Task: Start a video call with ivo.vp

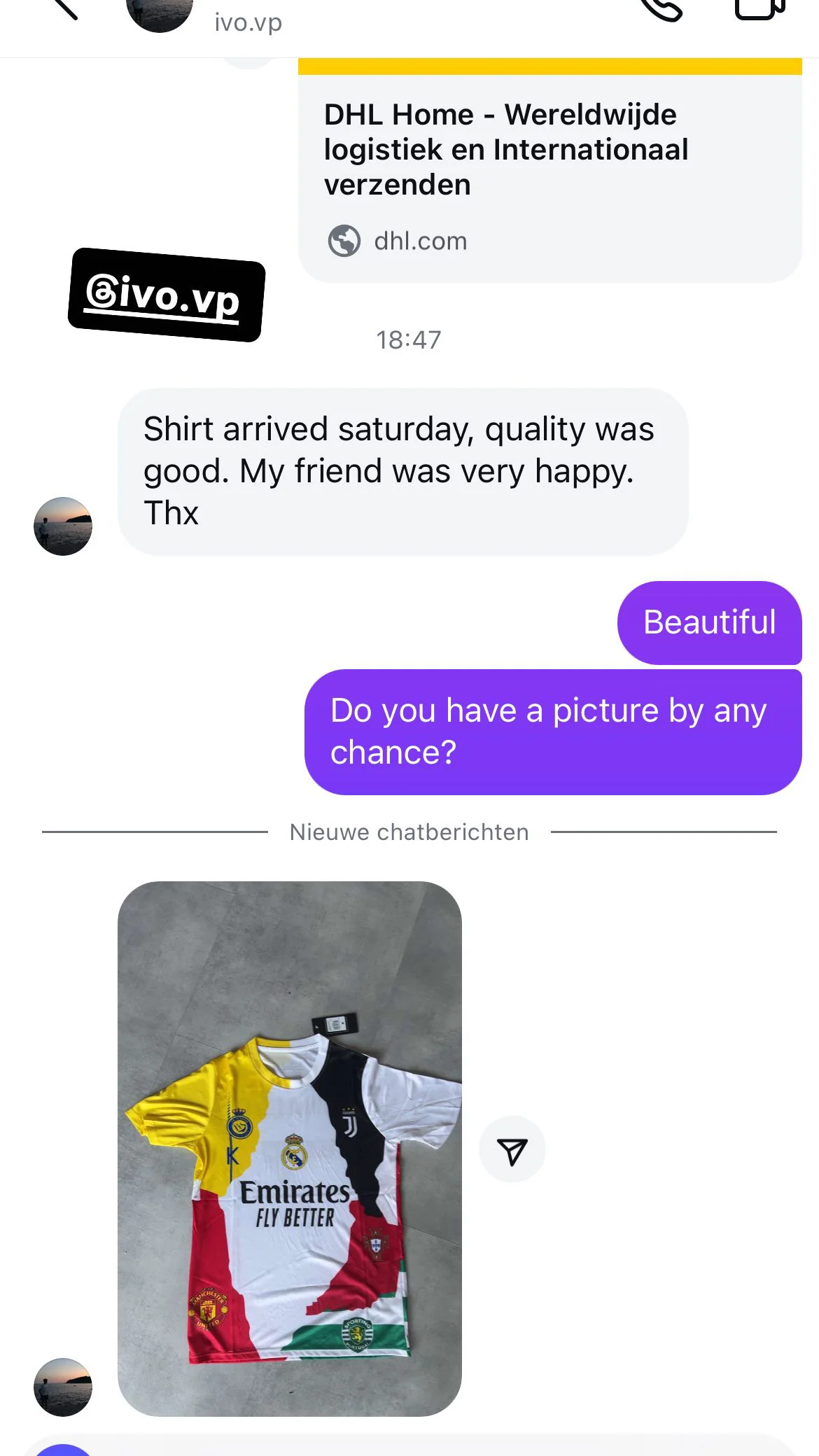Action: point(759,8)
